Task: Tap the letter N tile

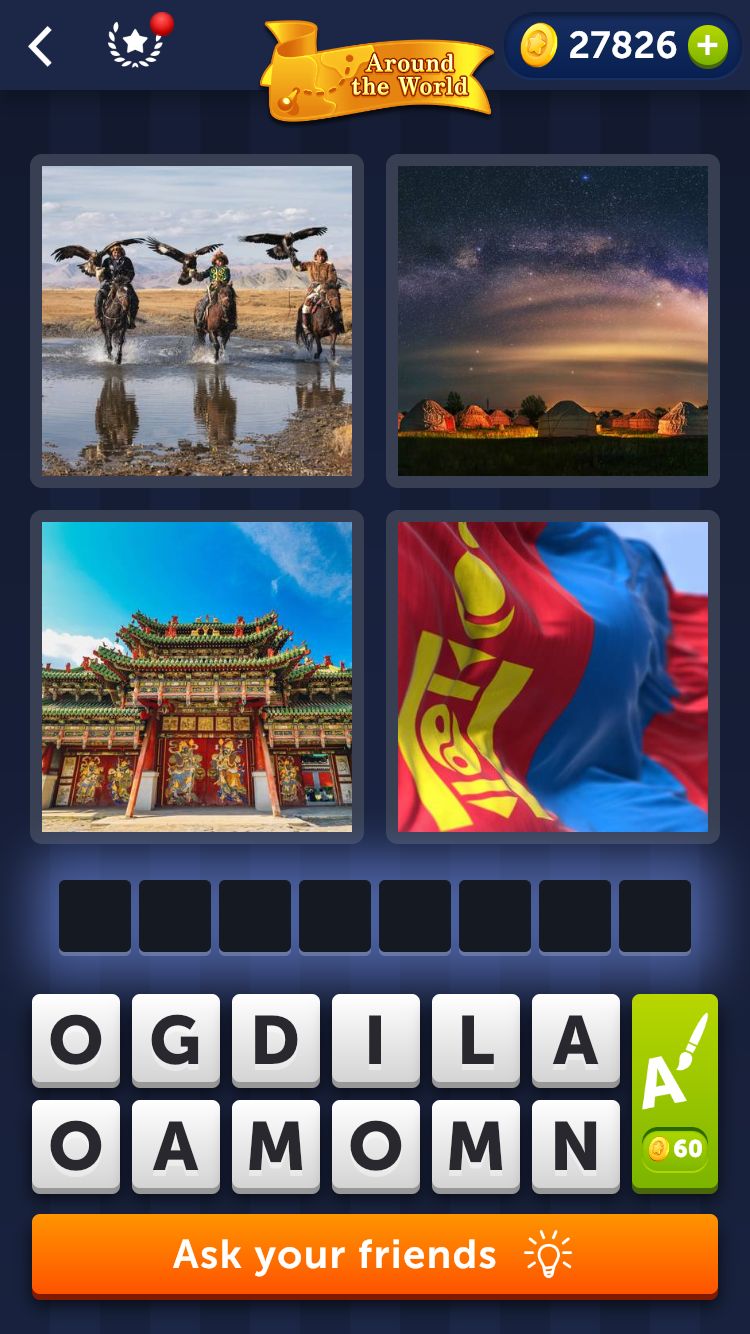Action: point(576,1146)
